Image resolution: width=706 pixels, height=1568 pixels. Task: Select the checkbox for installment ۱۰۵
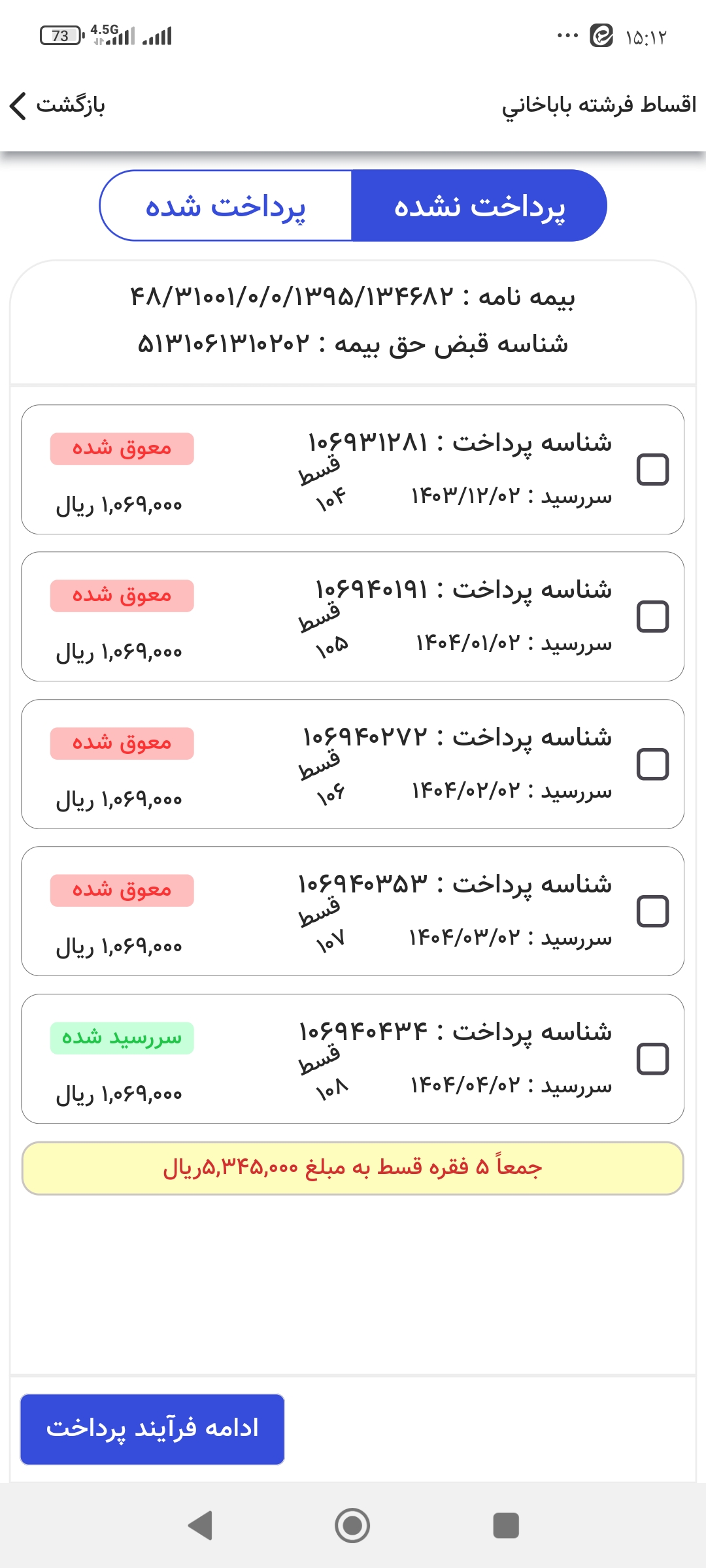point(652,617)
